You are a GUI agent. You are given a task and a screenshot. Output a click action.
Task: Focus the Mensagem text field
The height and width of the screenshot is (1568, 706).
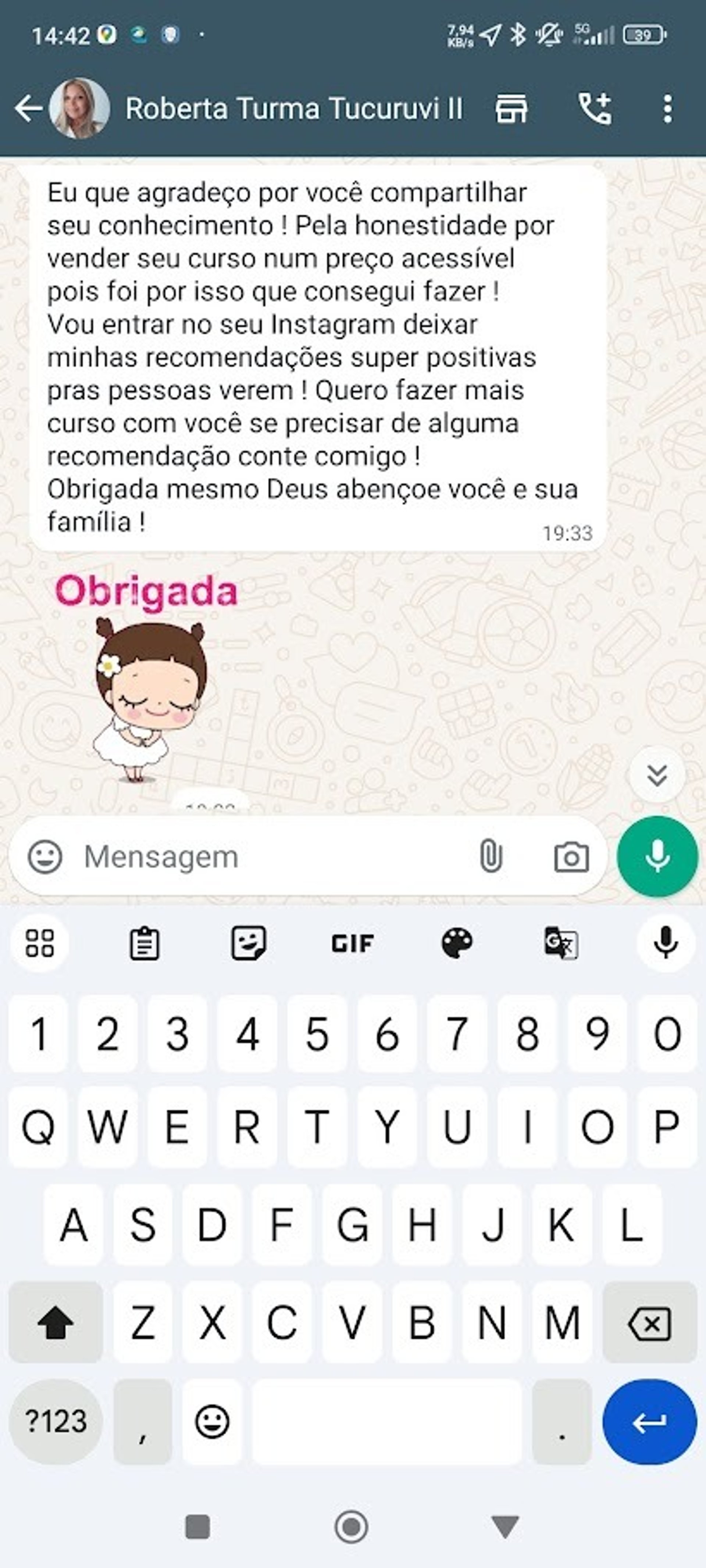[268, 856]
